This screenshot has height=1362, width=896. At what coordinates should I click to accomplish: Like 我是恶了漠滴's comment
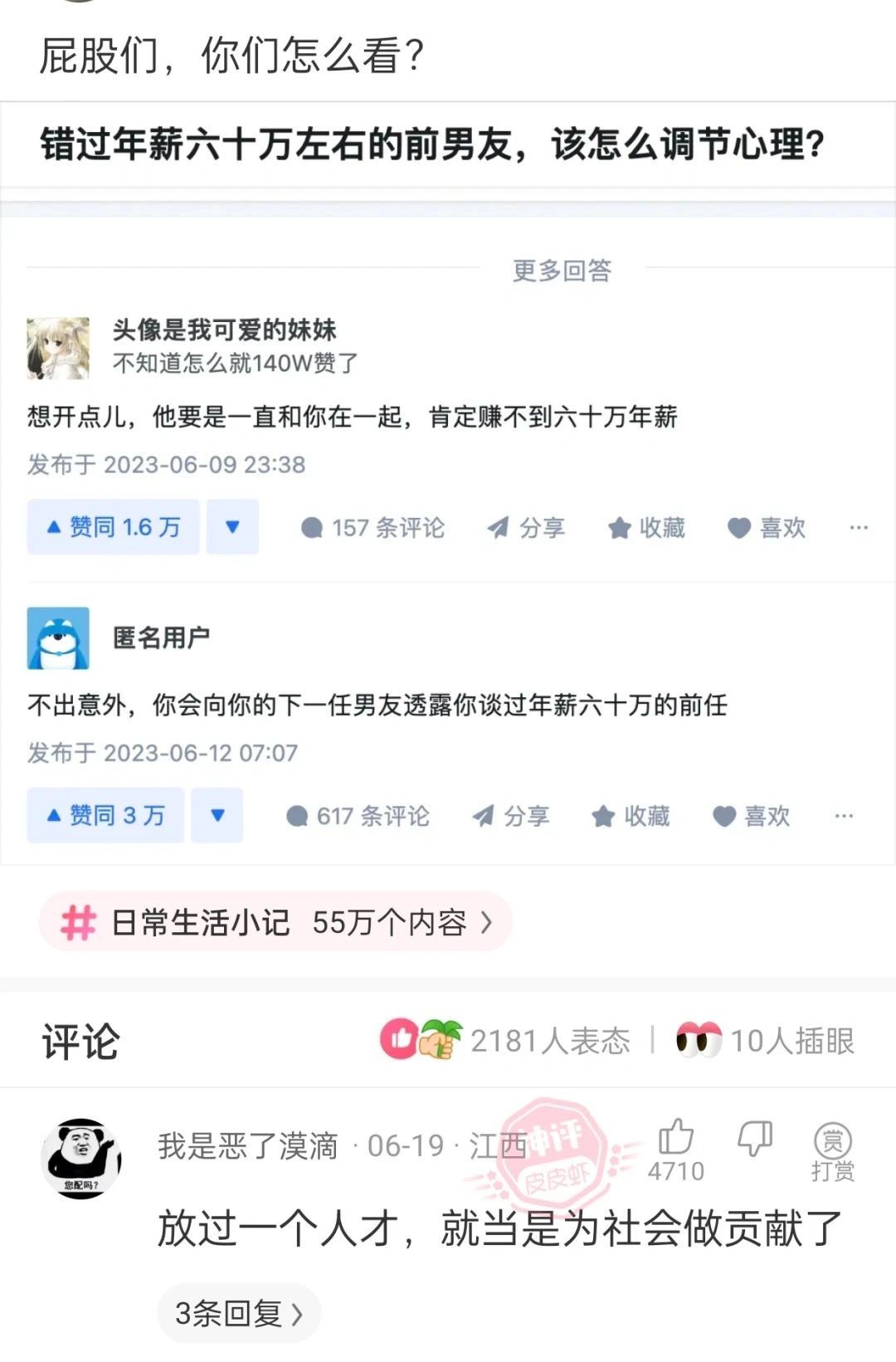(675, 1149)
